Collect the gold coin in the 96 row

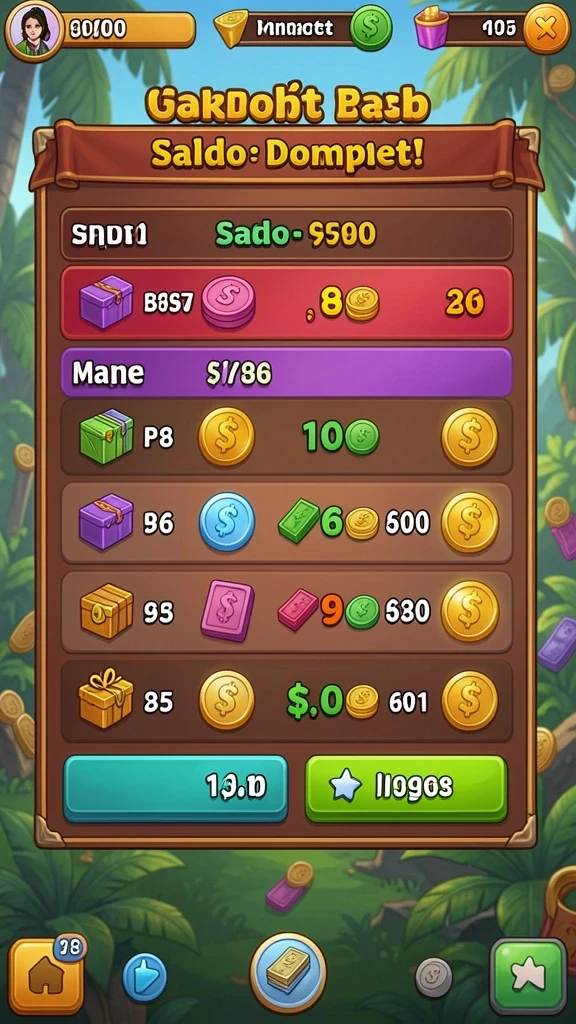click(470, 522)
